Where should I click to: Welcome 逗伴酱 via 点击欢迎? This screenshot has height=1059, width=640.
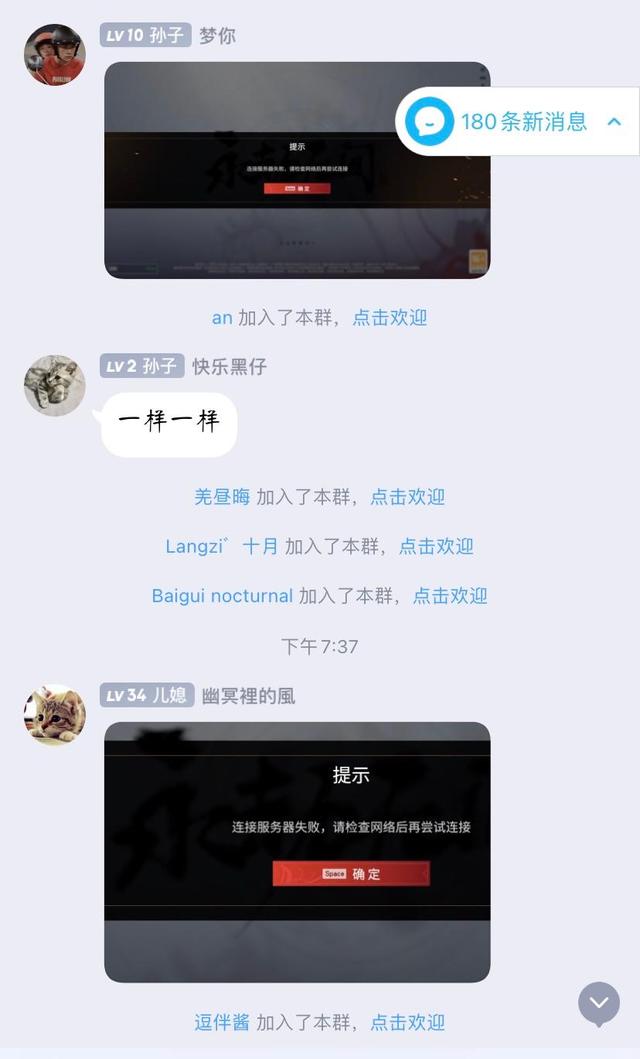click(407, 1022)
